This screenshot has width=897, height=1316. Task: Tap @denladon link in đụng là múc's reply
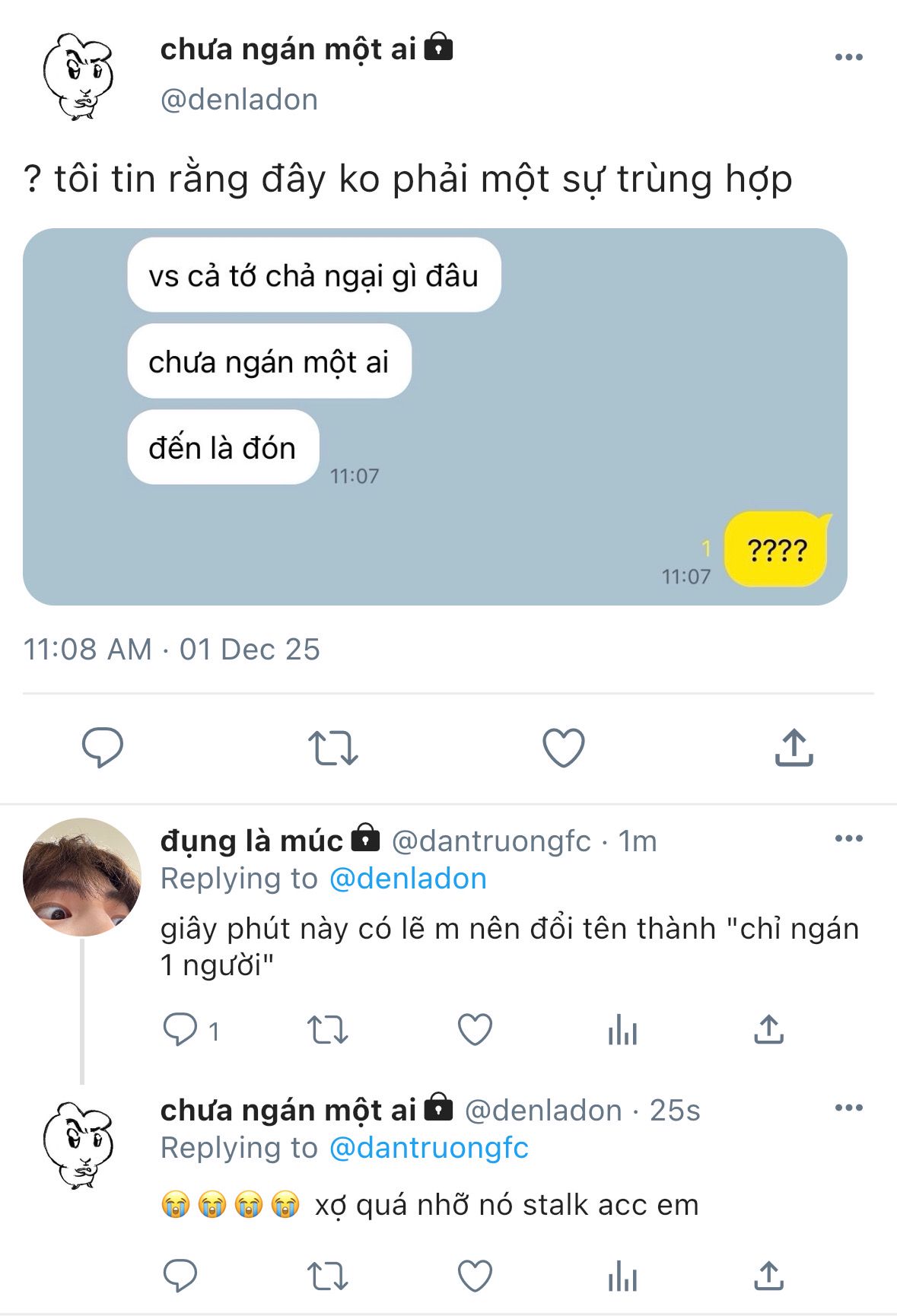408,879
